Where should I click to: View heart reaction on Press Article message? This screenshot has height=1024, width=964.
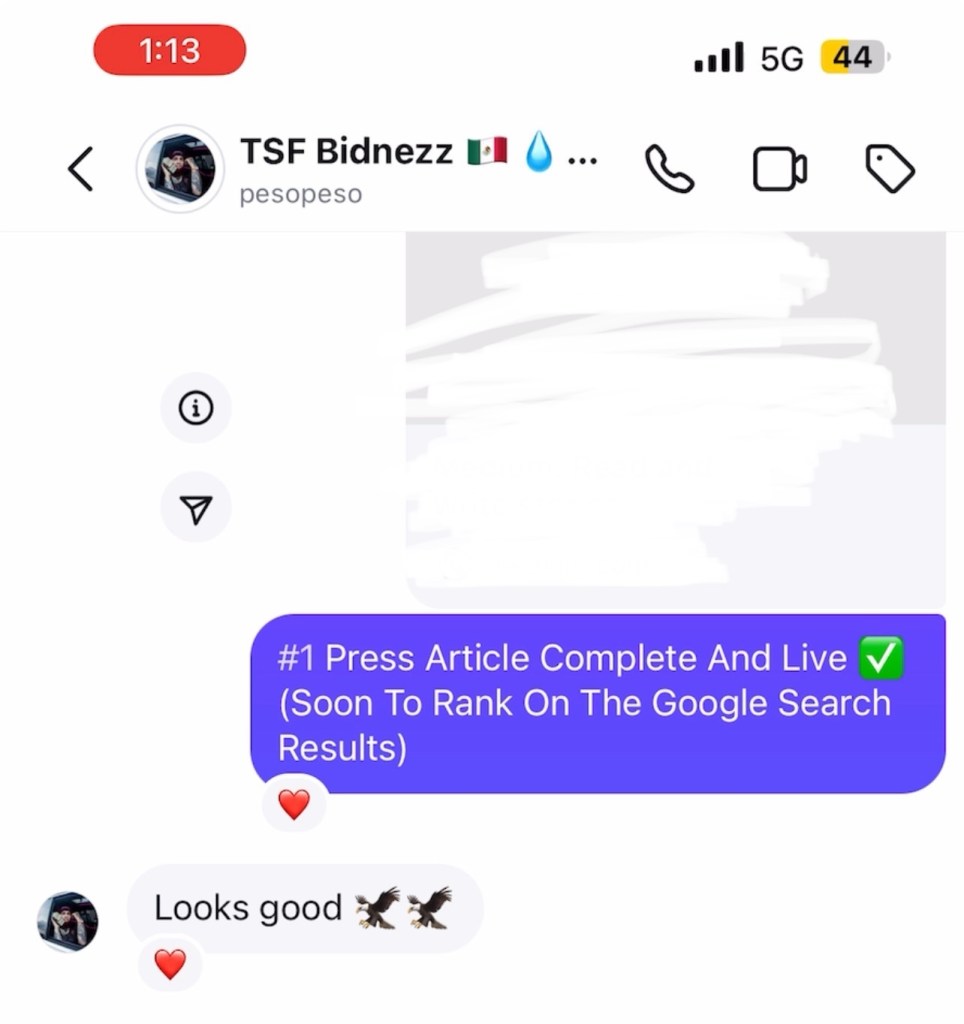[x=294, y=803]
